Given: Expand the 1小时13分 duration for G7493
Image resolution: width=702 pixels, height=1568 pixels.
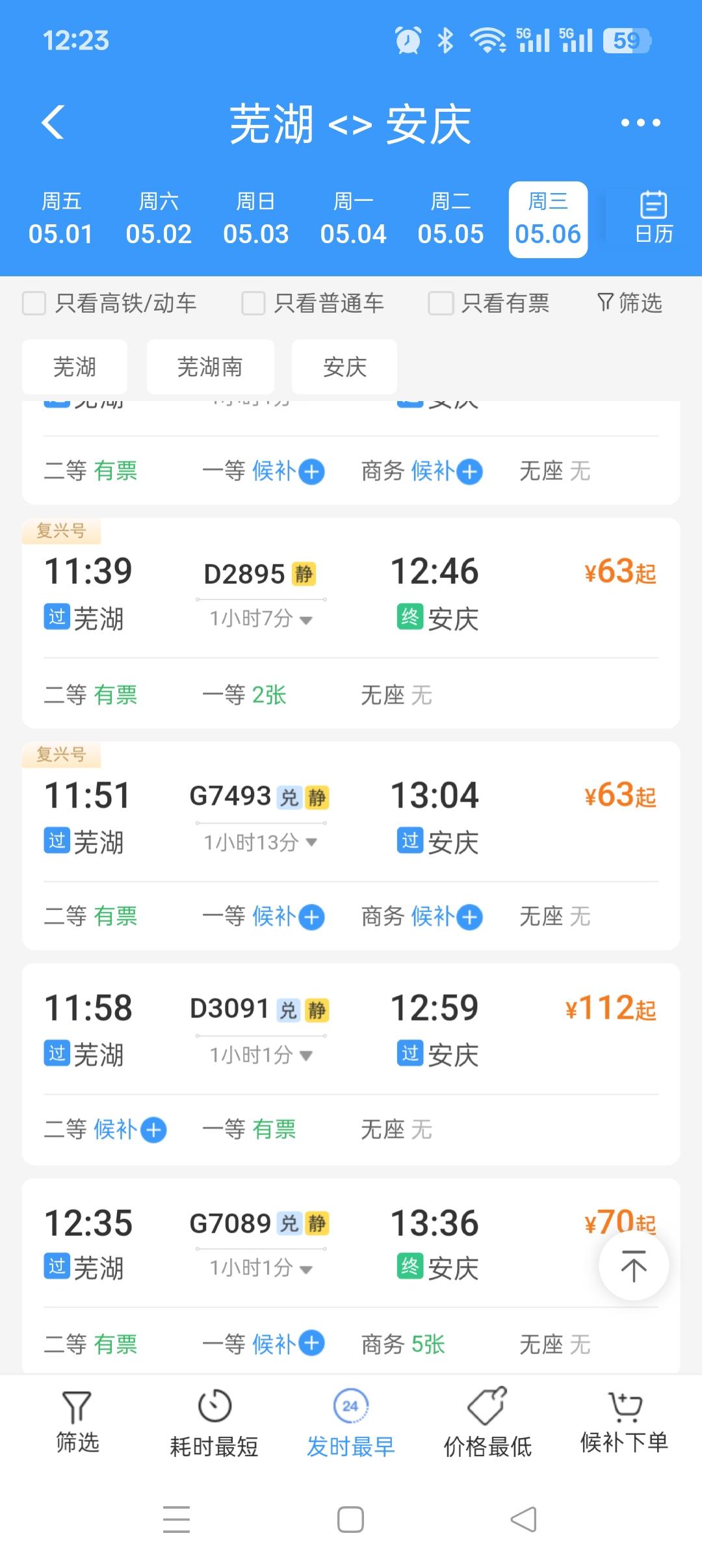Looking at the screenshot, I should click(x=260, y=842).
